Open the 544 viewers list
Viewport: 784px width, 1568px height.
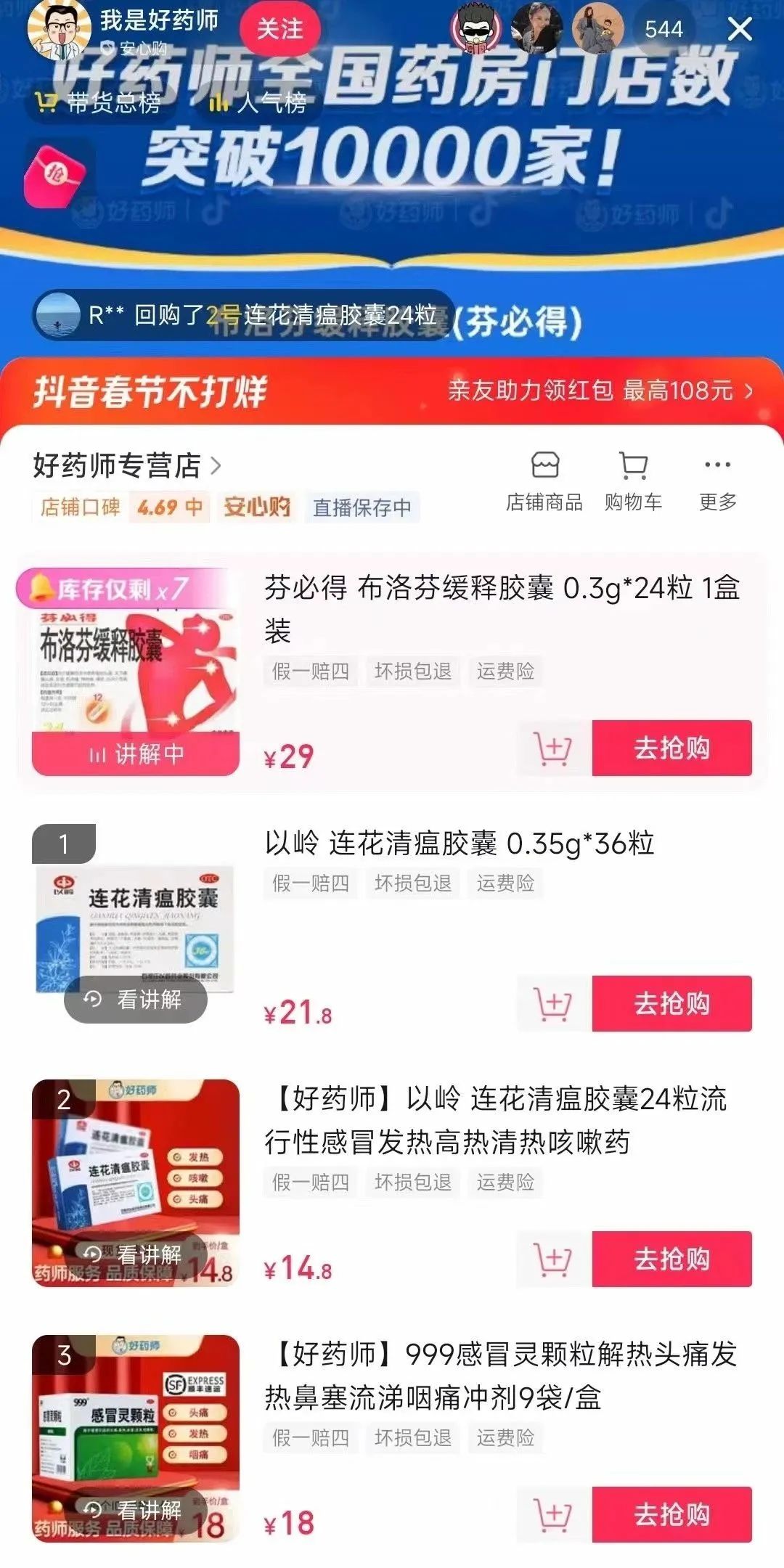pos(663,30)
